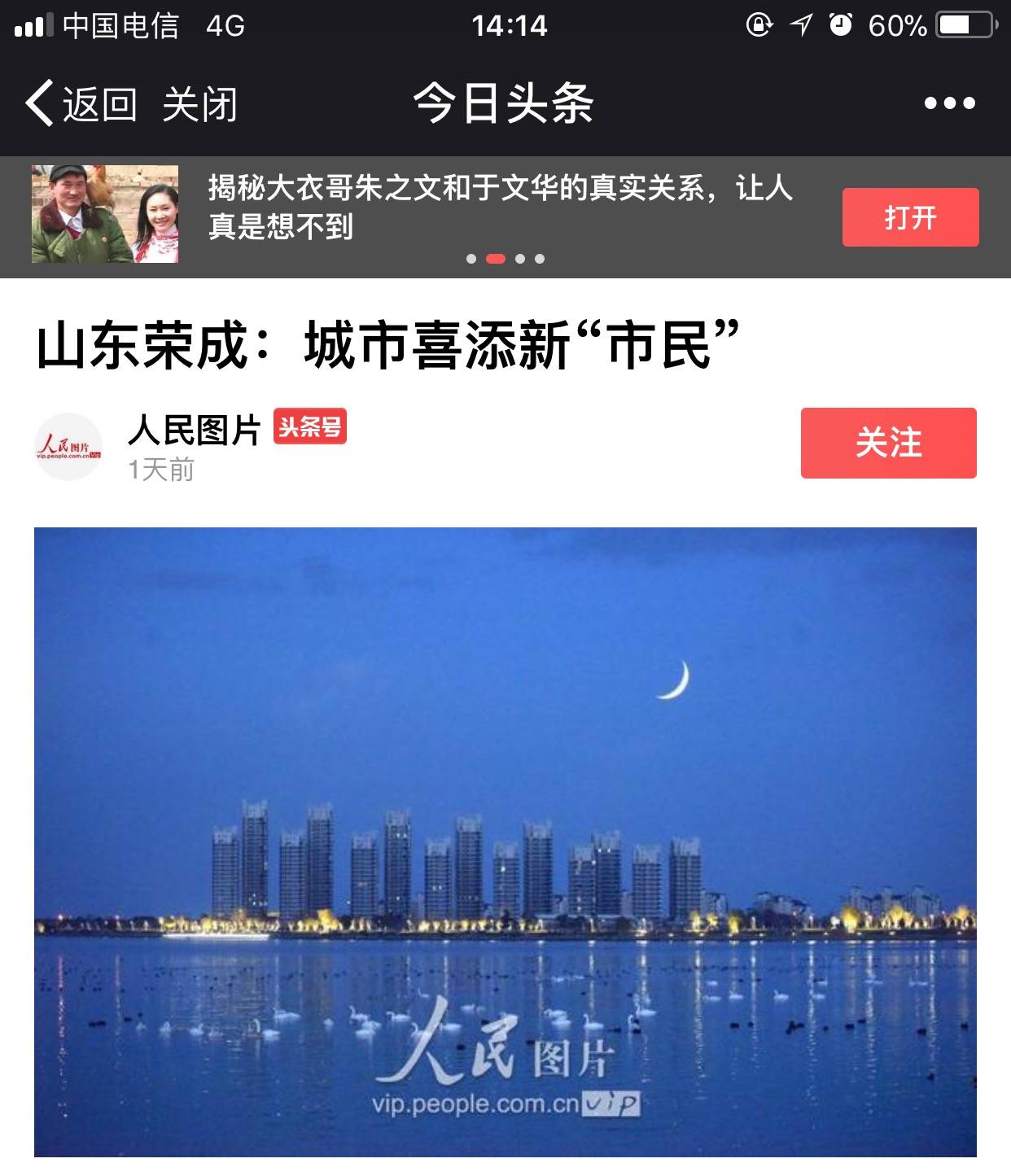This screenshot has width=1011, height=1176.
Task: Close the page with 关闭
Action: (x=199, y=104)
